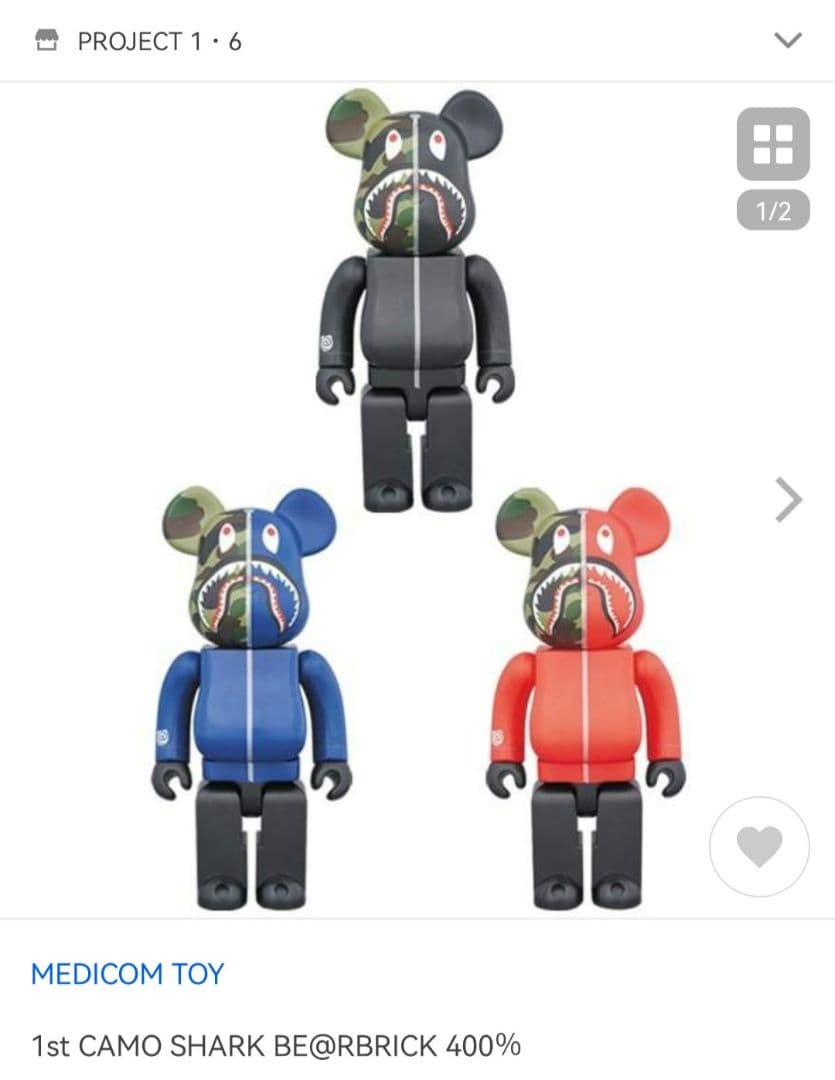The image size is (835, 1080).
Task: Click the storefront icon next to PROJECT 1
Action: (x=47, y=42)
